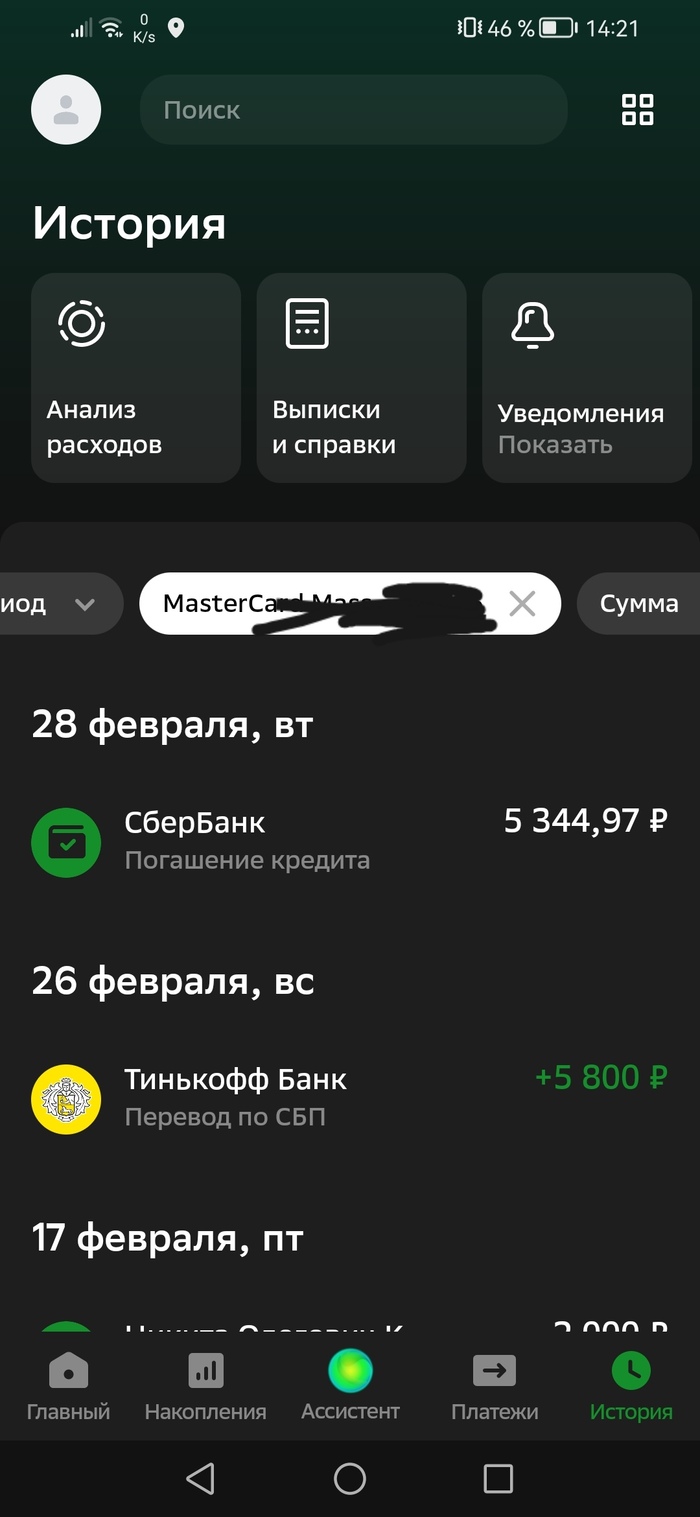Open СберБанк Погашение кредита transaction

(350, 840)
